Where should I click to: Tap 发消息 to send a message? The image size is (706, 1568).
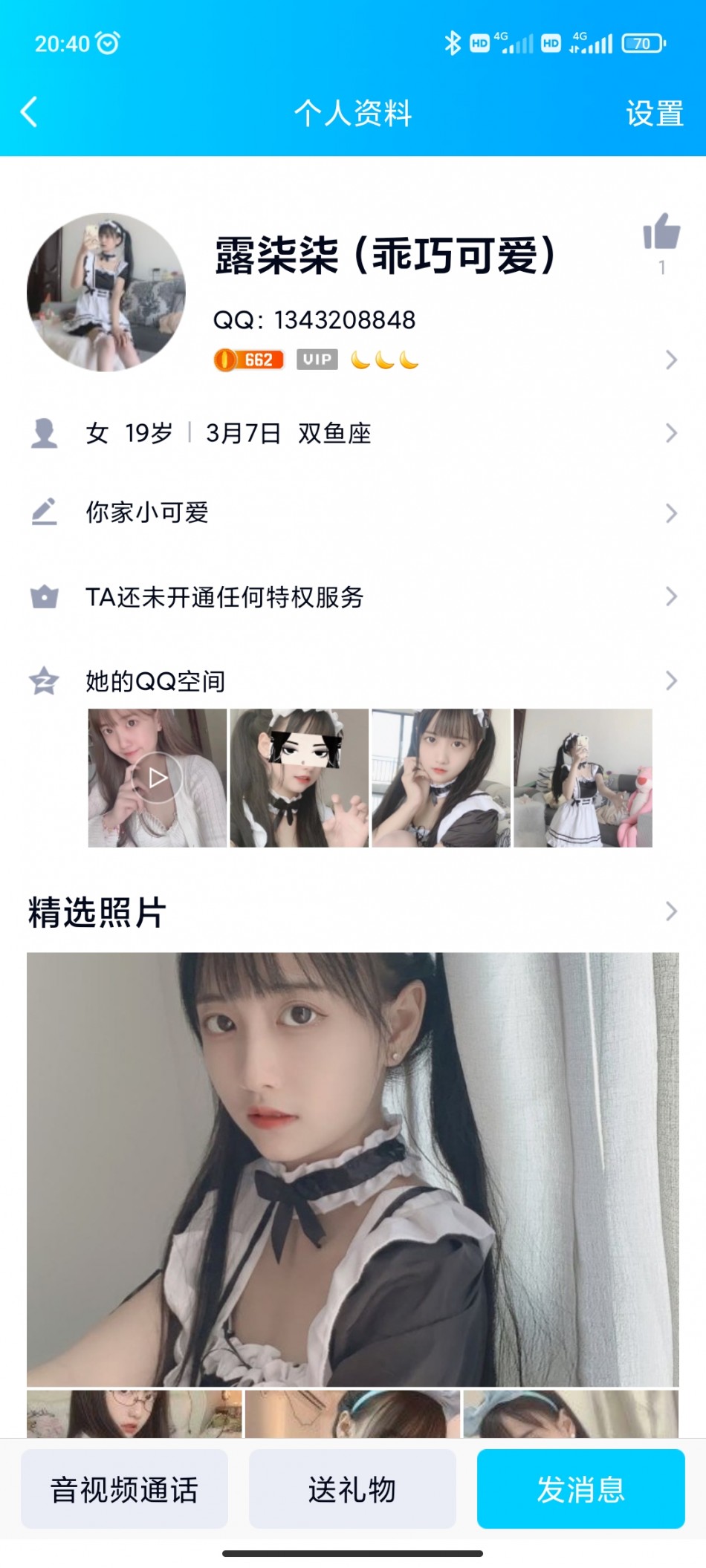(x=580, y=1489)
